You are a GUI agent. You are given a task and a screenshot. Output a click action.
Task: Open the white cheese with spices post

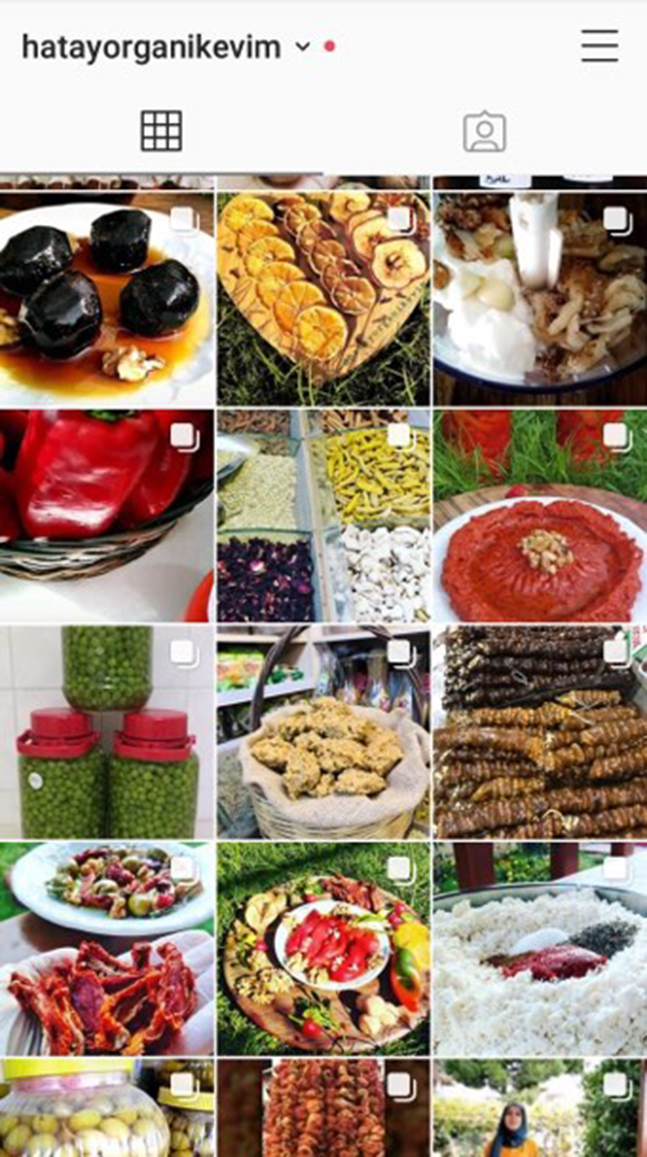(x=540, y=948)
